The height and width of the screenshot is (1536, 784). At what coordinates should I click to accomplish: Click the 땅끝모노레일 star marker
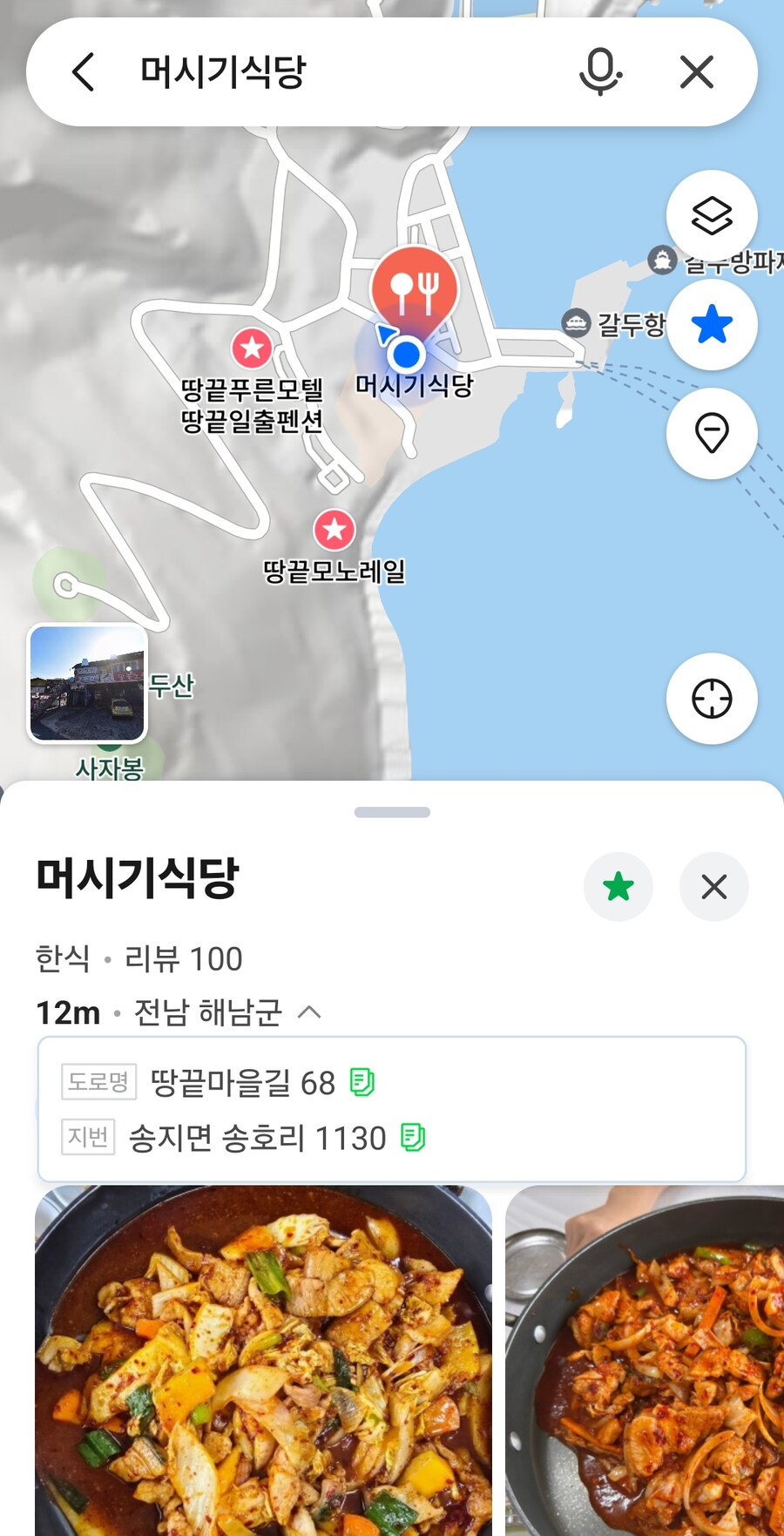[x=336, y=530]
